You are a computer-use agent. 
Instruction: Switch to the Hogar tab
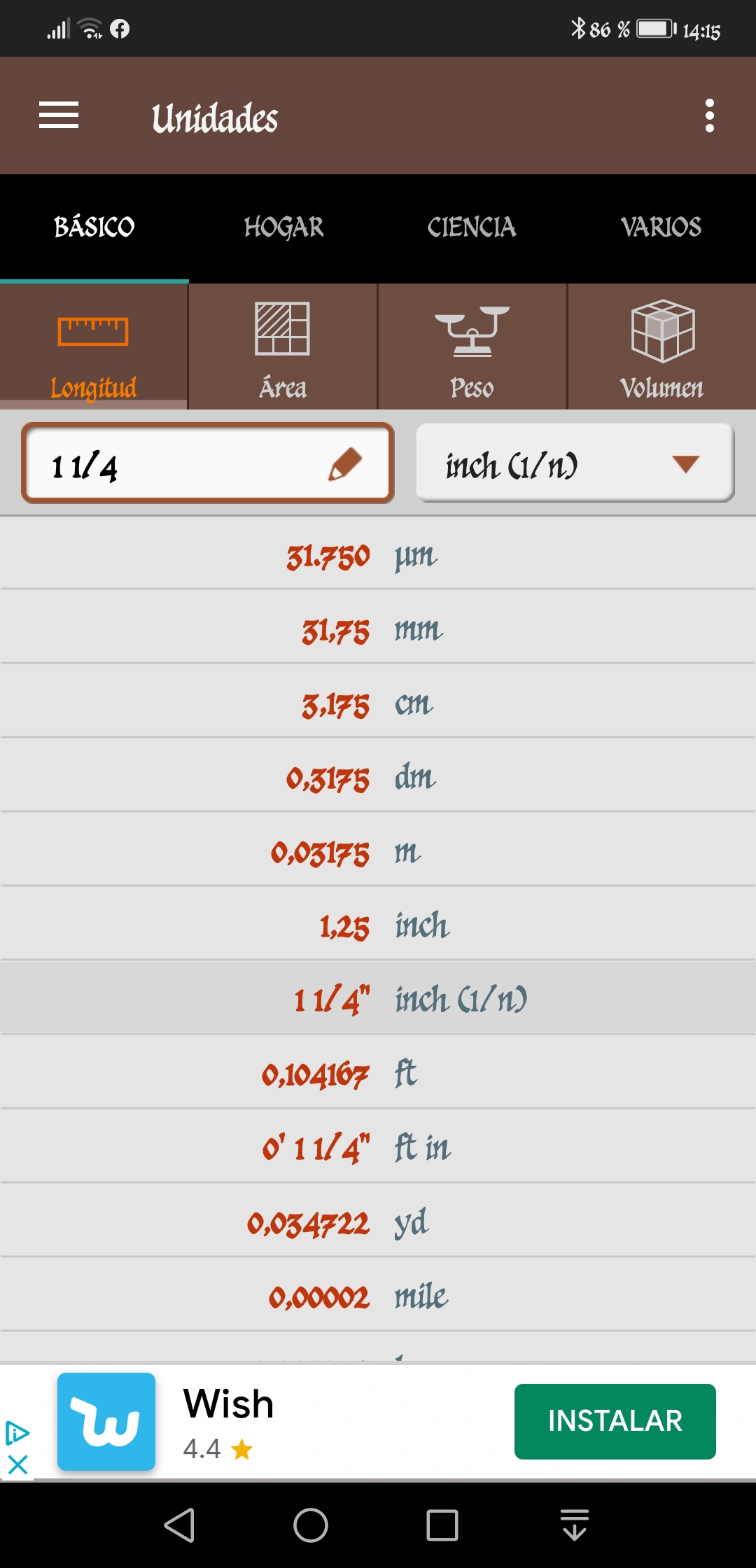click(x=283, y=227)
